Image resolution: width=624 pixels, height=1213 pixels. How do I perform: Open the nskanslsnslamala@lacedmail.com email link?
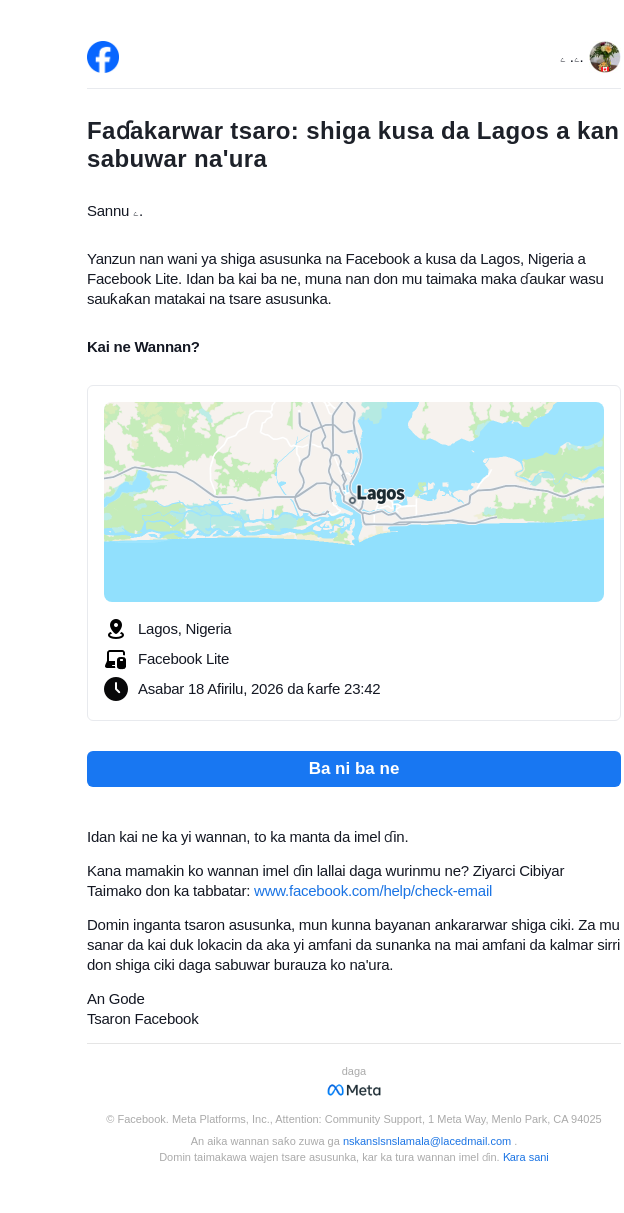427,1141
